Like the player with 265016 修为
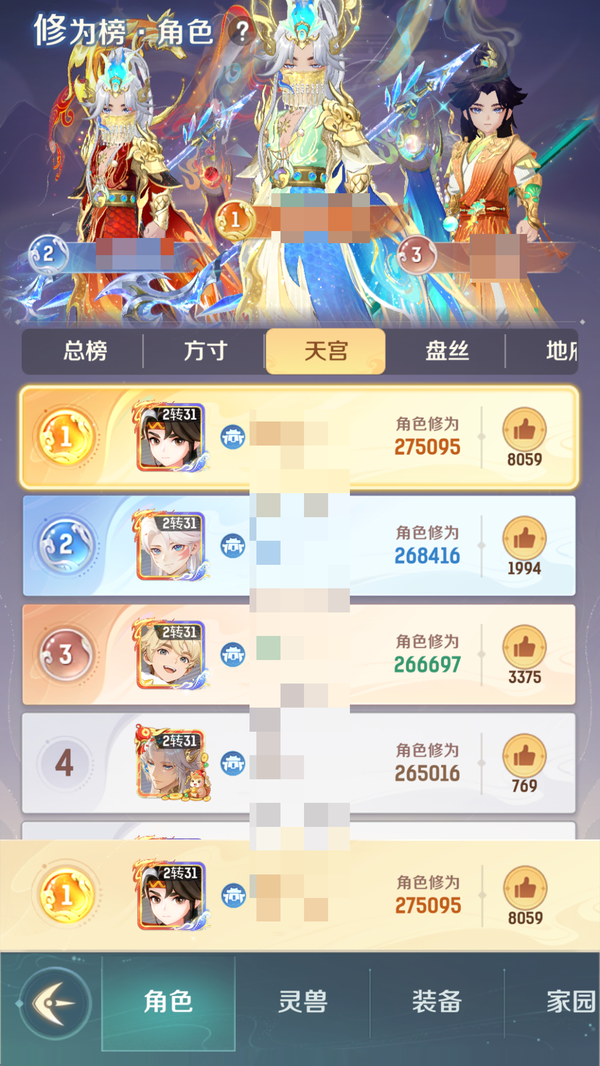 tap(524, 758)
